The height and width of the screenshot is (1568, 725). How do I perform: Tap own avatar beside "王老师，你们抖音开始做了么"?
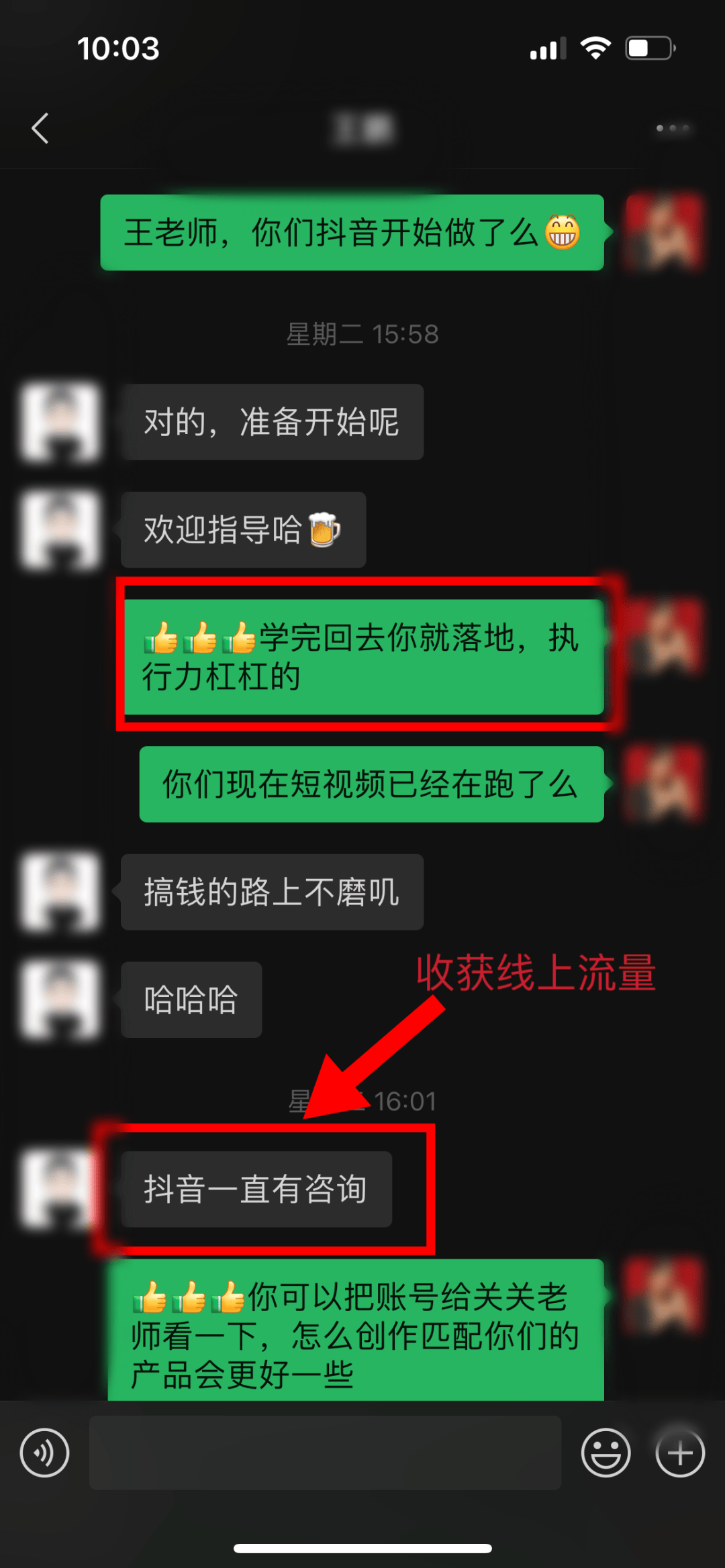(665, 232)
